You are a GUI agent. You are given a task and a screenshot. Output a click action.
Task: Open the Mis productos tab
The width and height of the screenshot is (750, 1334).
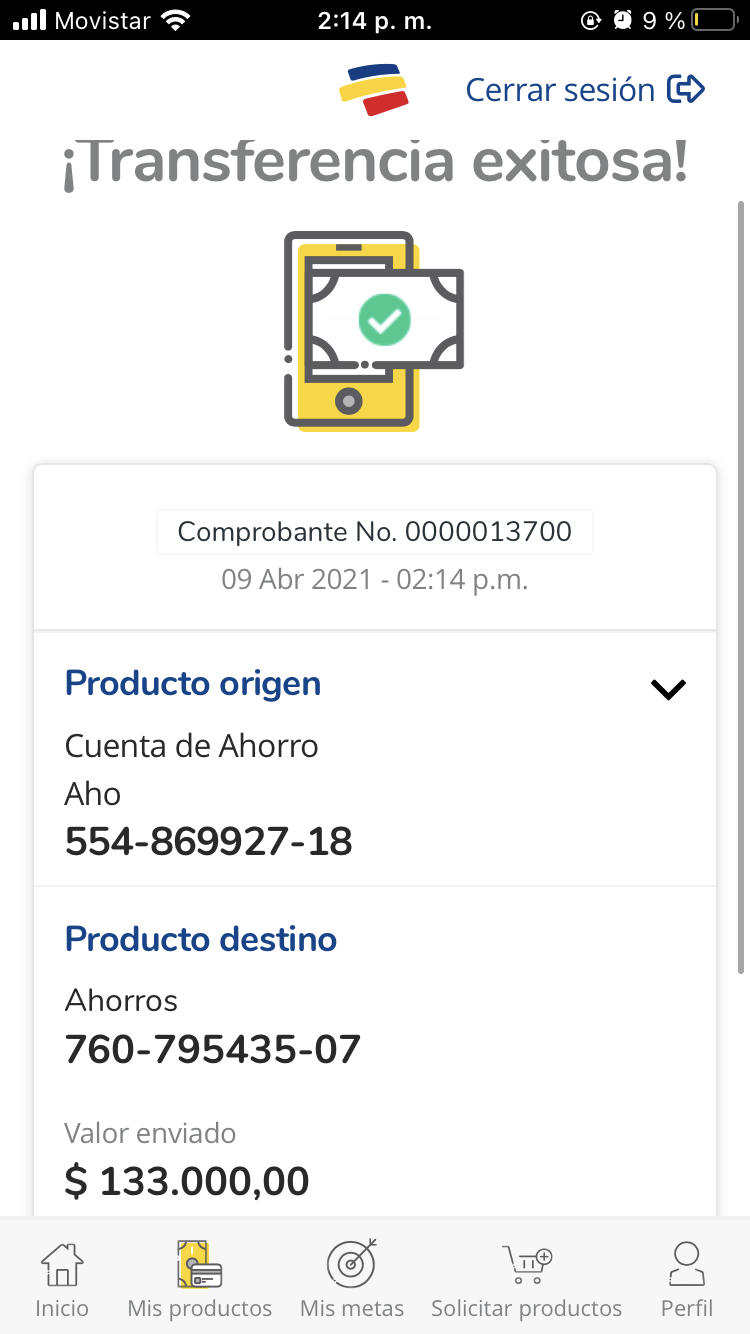pyautogui.click(x=200, y=1279)
